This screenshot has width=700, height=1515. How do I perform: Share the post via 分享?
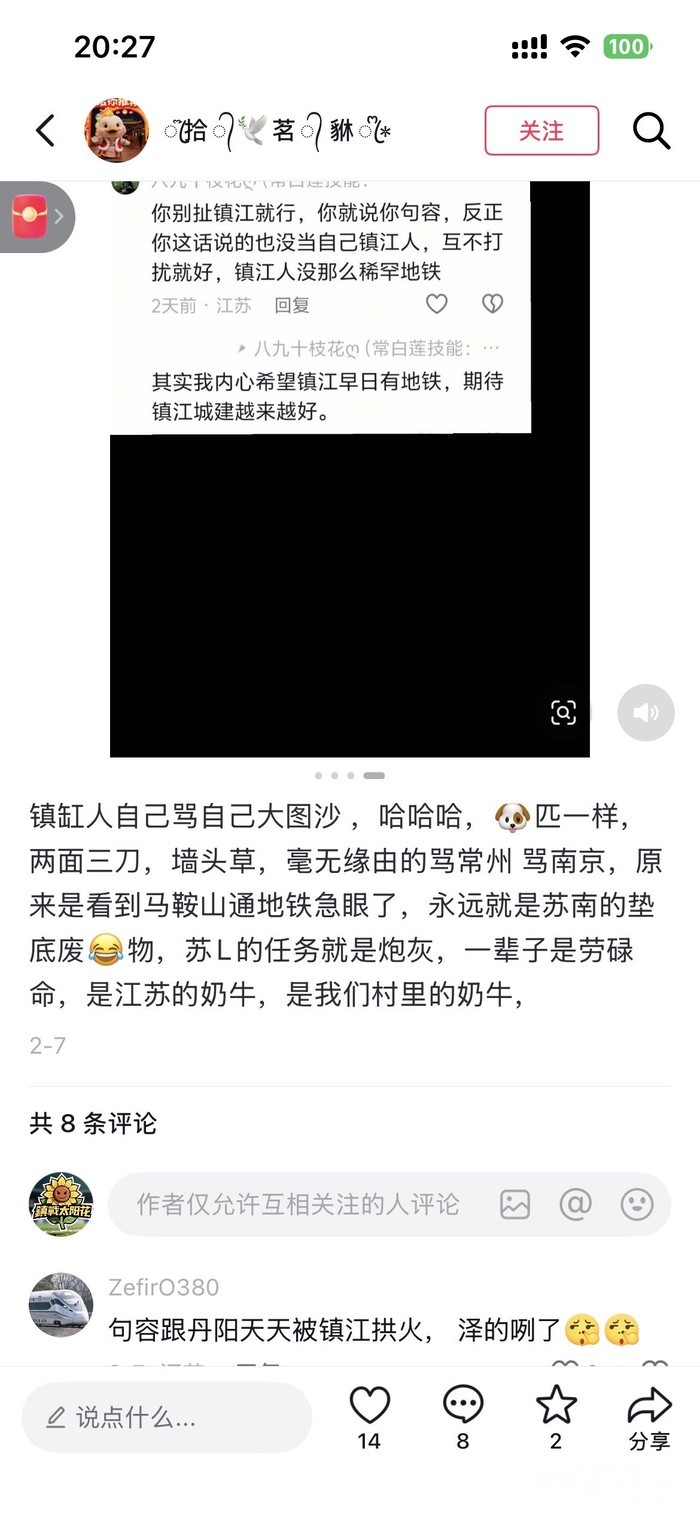(x=649, y=1415)
